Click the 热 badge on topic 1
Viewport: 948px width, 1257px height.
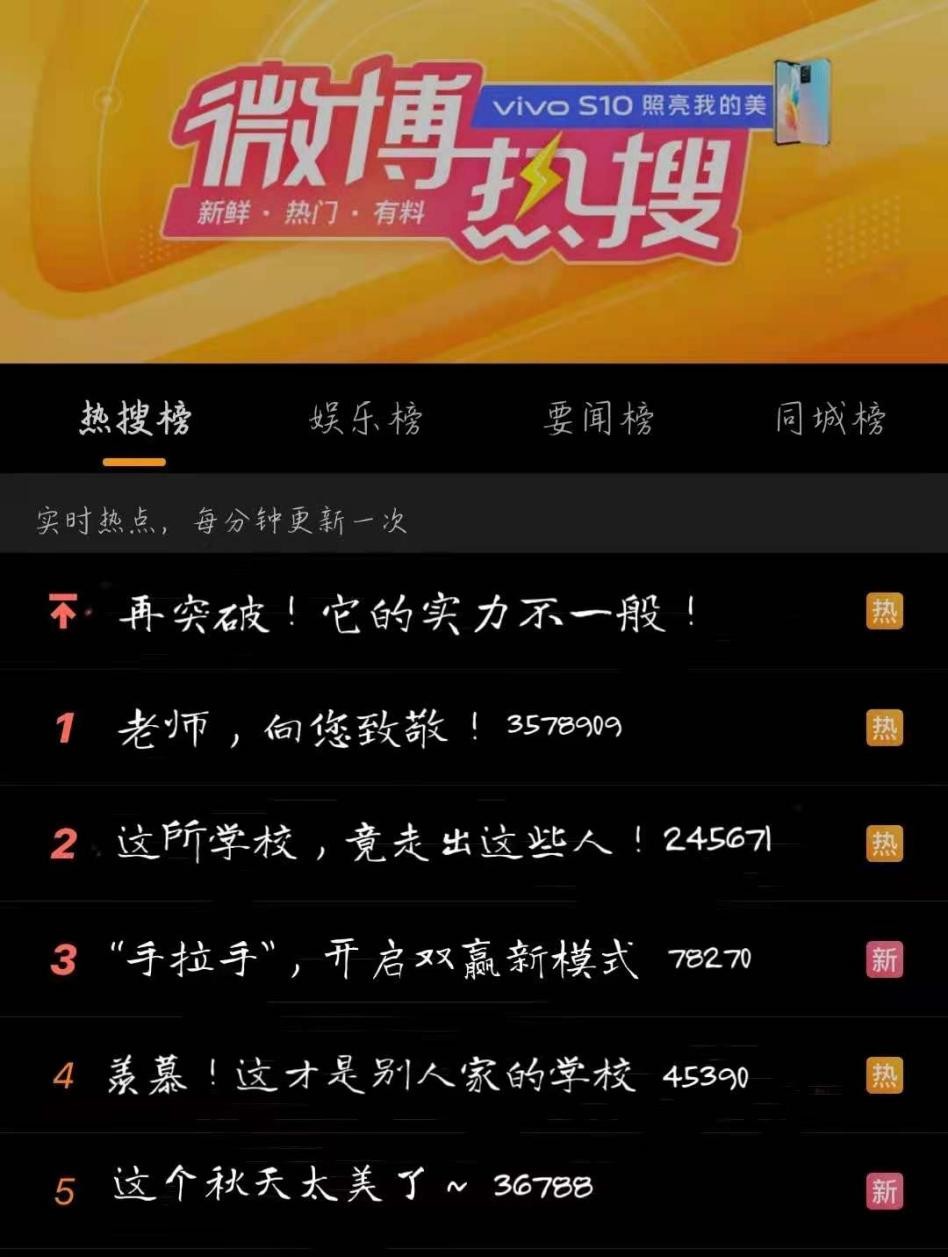pyautogui.click(x=885, y=728)
